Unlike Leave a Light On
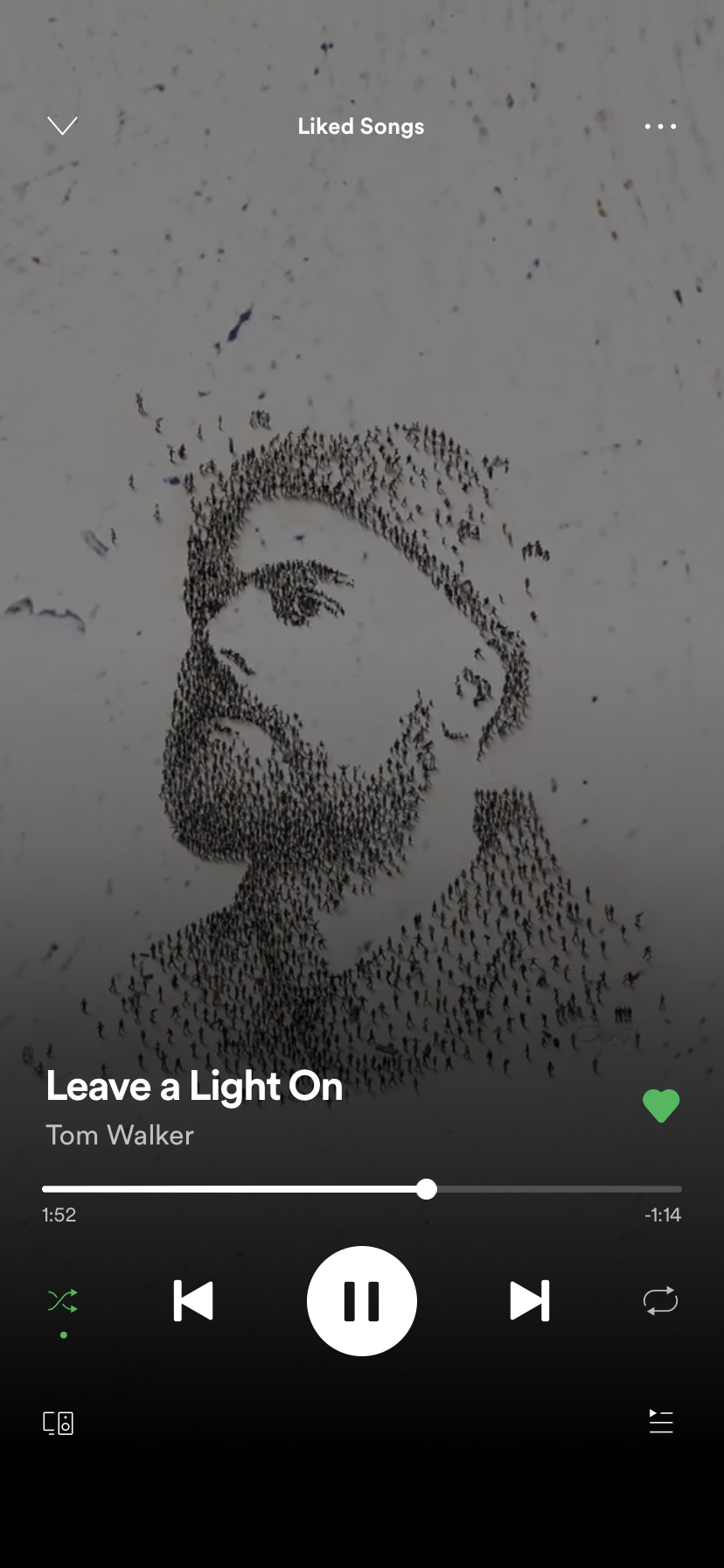This screenshot has height=1568, width=724. tap(661, 1105)
